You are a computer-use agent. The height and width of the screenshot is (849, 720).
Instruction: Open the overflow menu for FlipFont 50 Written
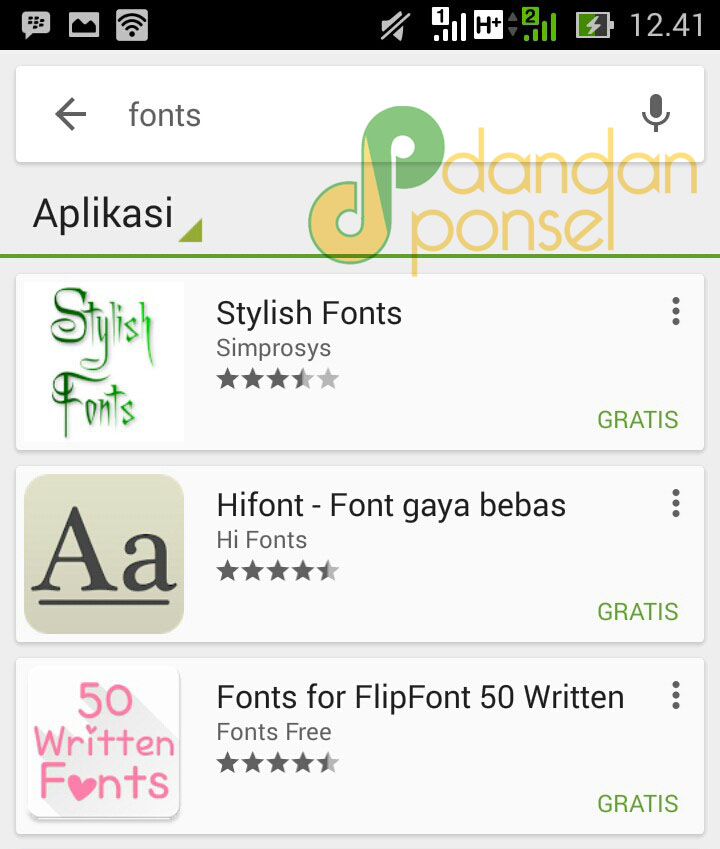point(676,695)
